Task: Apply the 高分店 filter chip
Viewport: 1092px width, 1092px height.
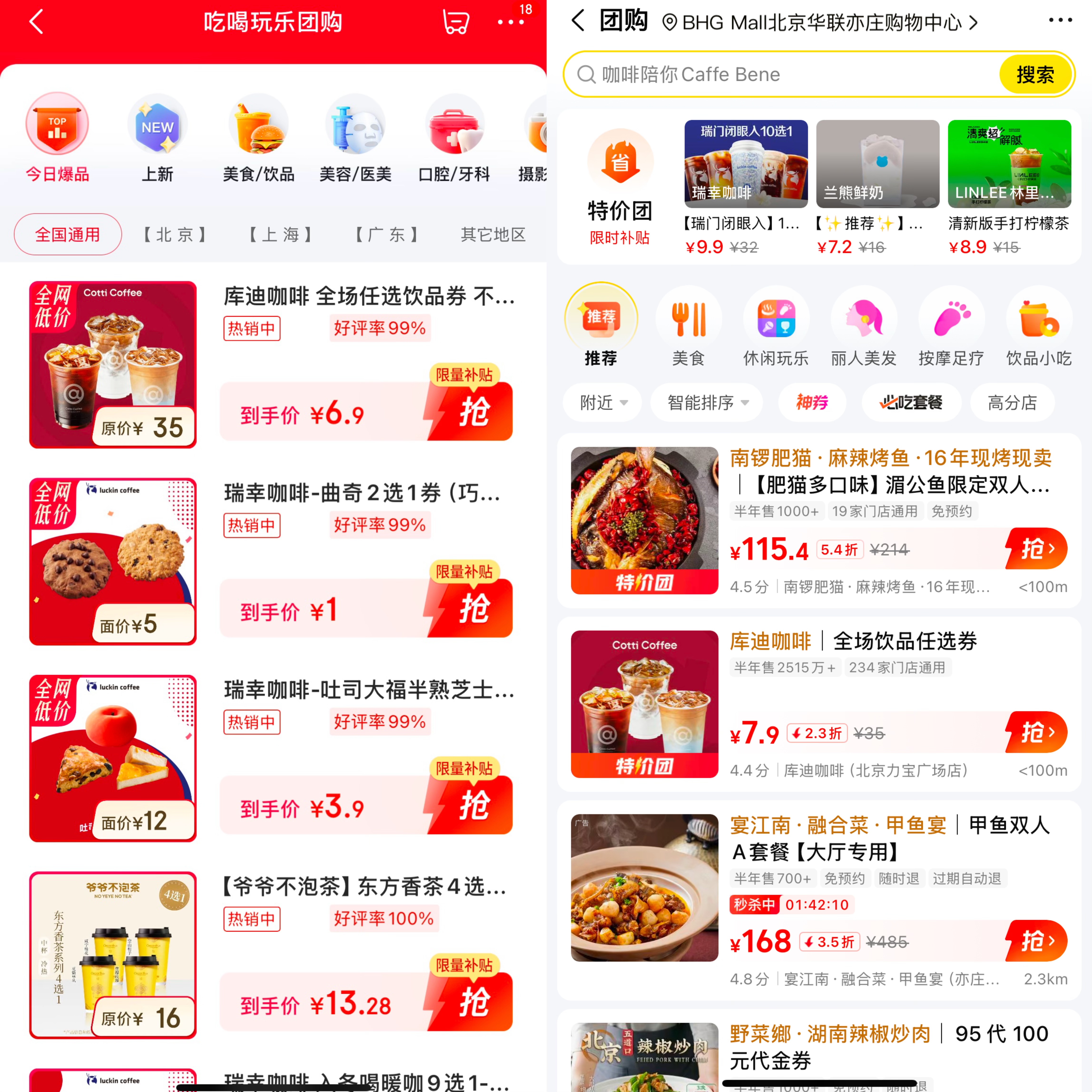Action: [1012, 403]
